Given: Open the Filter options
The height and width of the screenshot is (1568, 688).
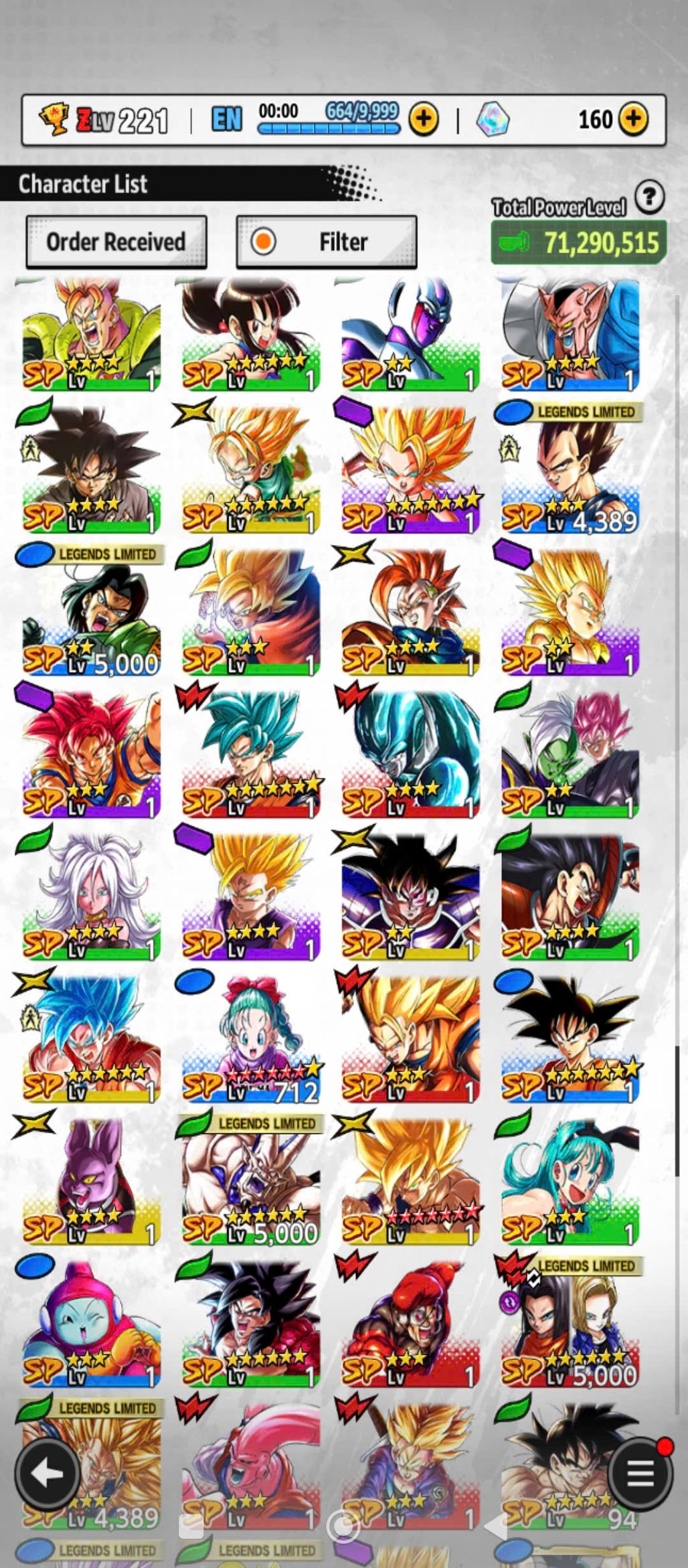Looking at the screenshot, I should click(x=327, y=242).
